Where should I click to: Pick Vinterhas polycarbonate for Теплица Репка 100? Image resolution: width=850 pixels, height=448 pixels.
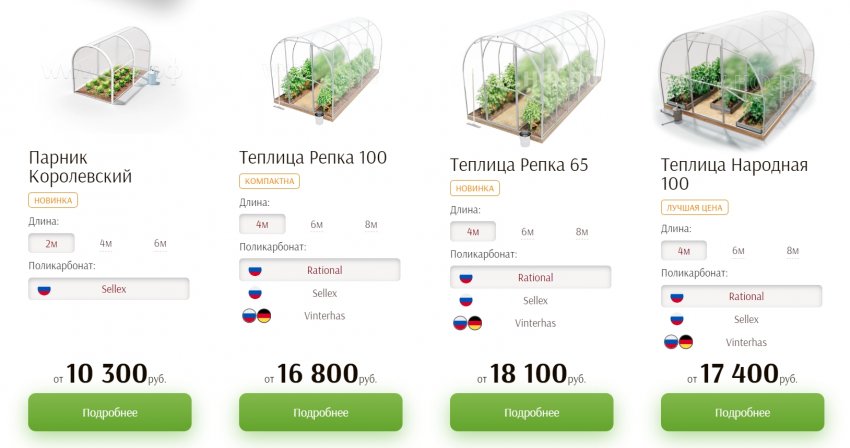click(x=324, y=315)
